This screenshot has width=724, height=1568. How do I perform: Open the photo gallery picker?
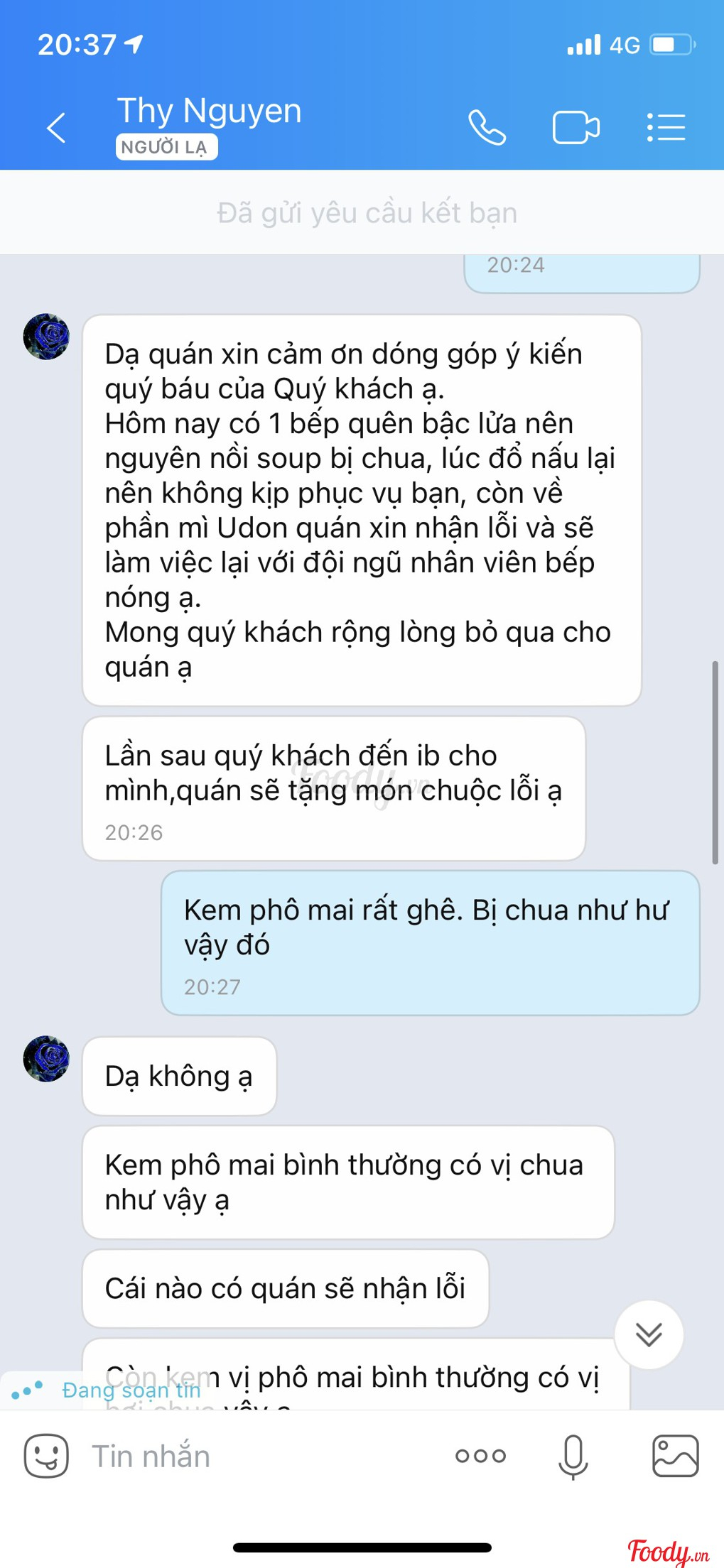pos(675,1456)
